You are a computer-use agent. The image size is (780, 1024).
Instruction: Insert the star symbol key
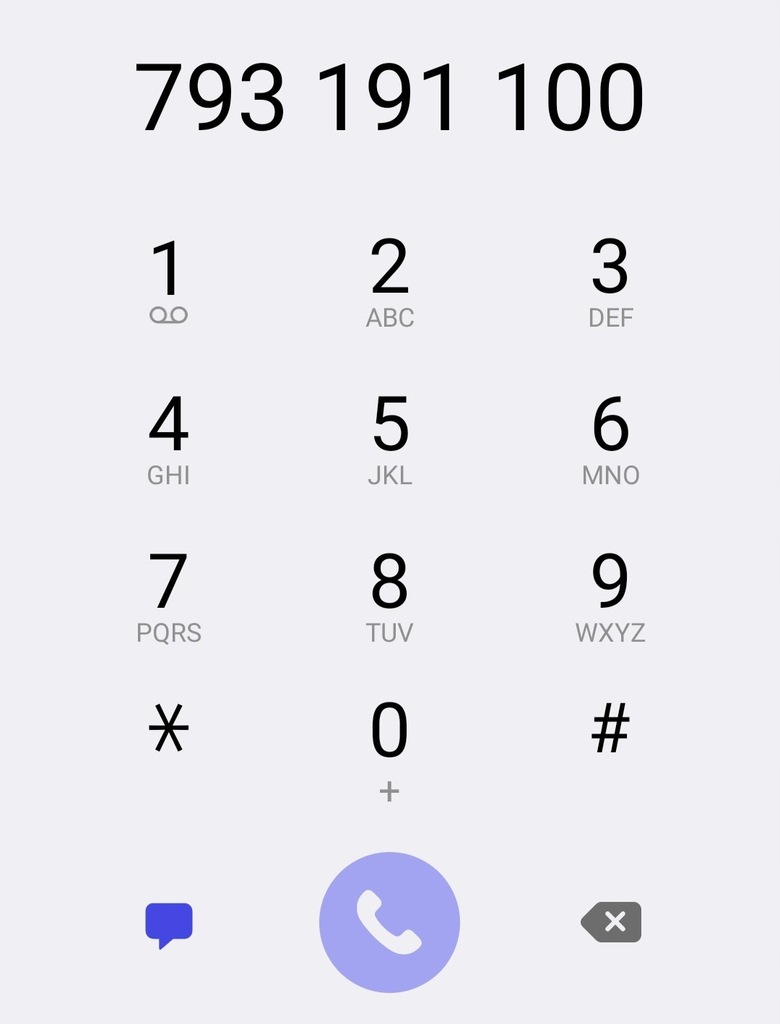168,730
